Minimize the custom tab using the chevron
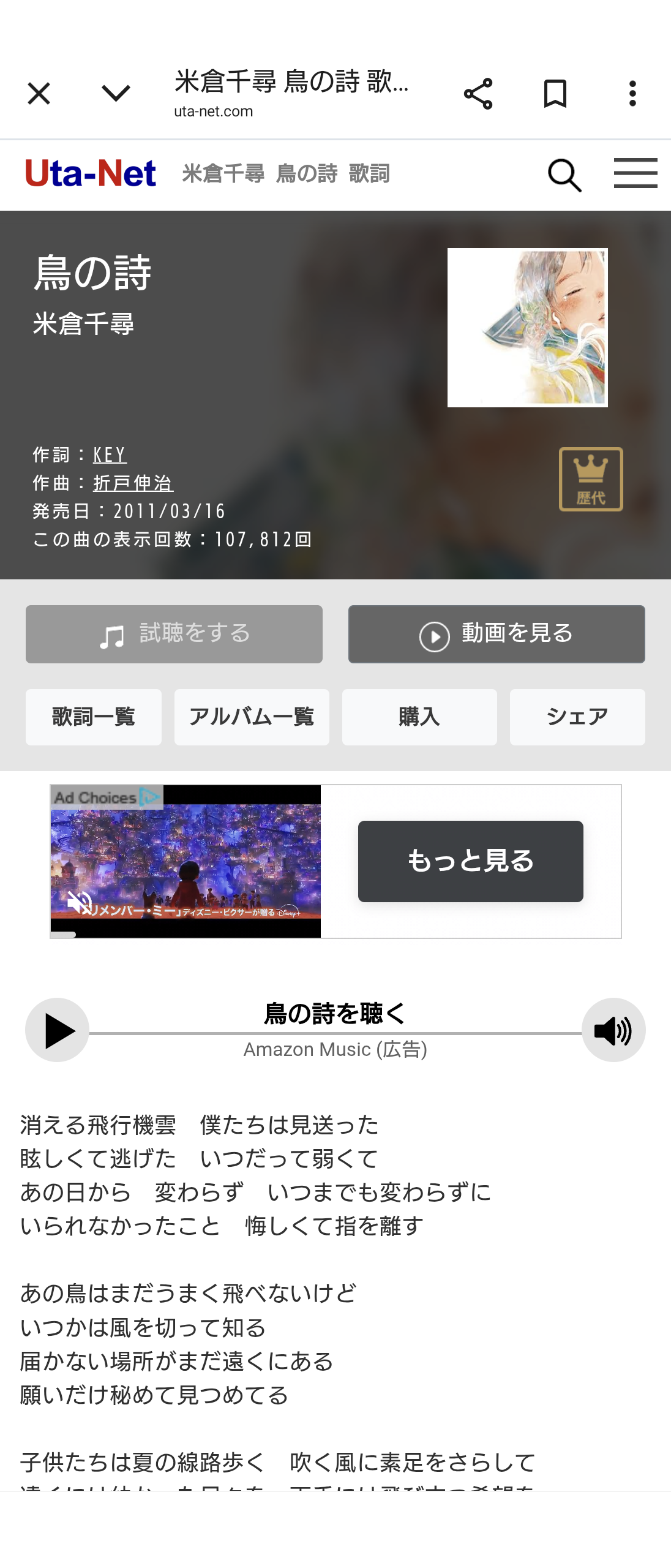671x1568 pixels. [x=116, y=94]
